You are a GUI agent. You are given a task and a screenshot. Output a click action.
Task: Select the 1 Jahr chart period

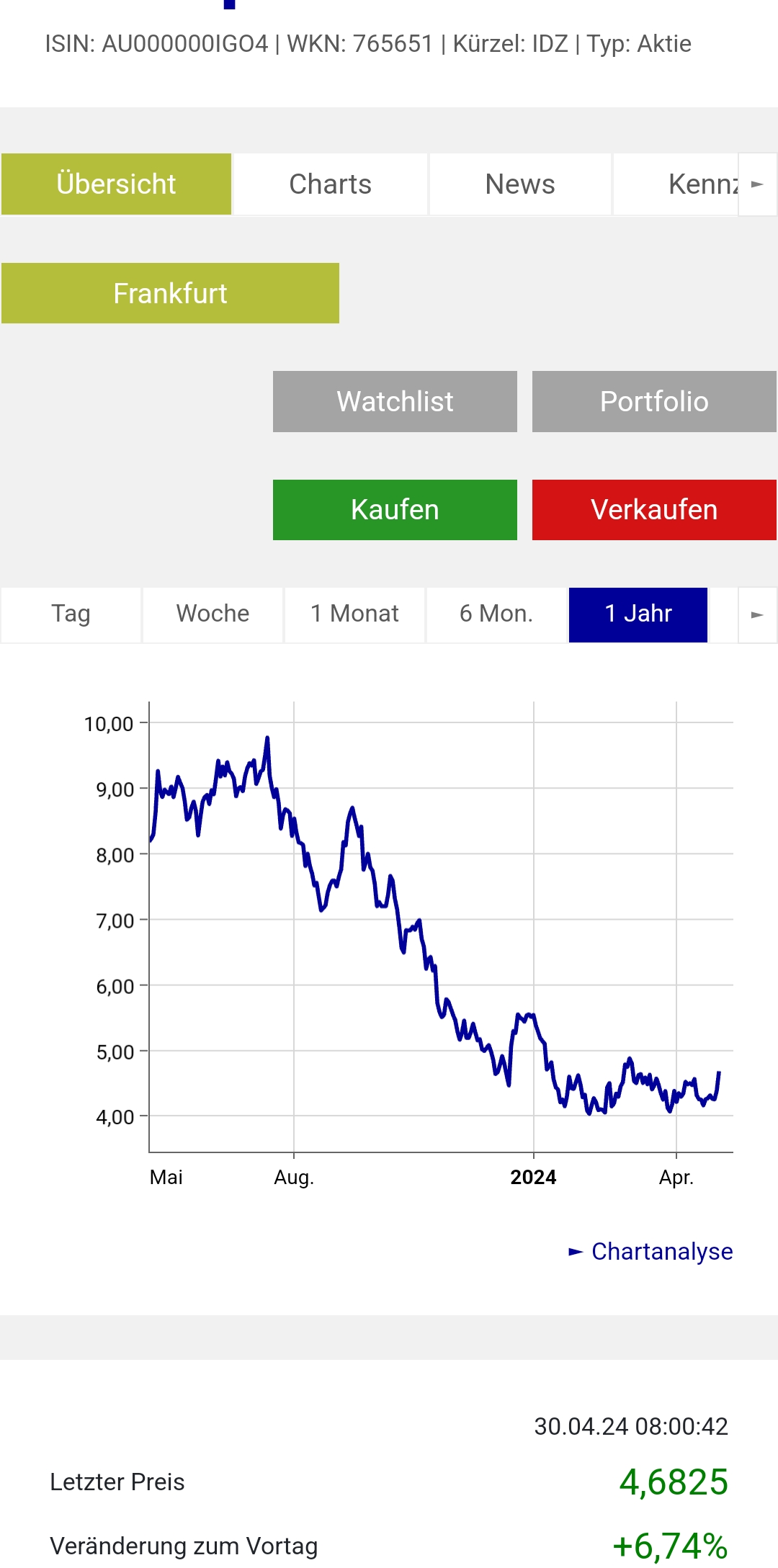[638, 614]
